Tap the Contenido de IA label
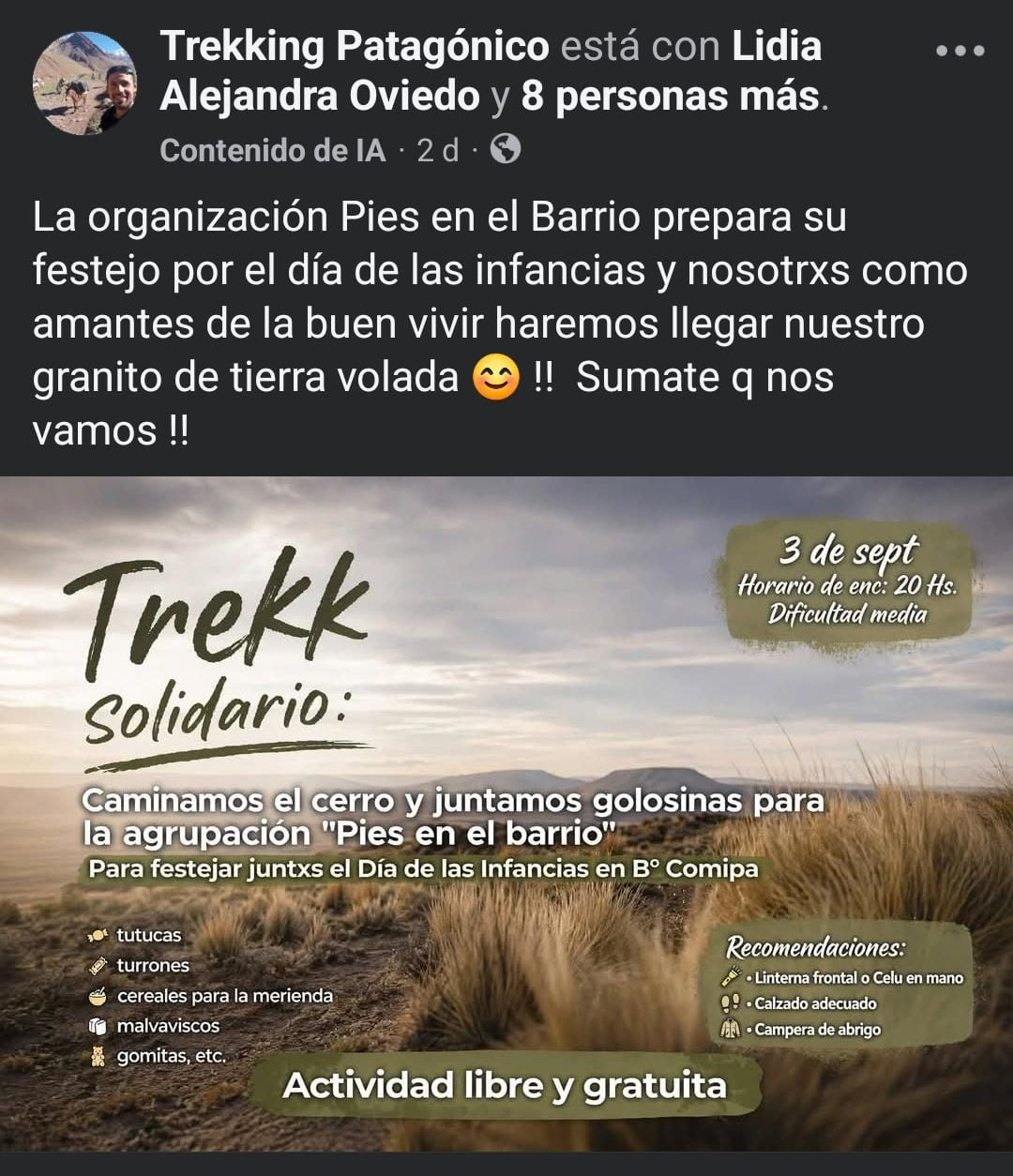This screenshot has height=1176, width=1013. [272, 150]
